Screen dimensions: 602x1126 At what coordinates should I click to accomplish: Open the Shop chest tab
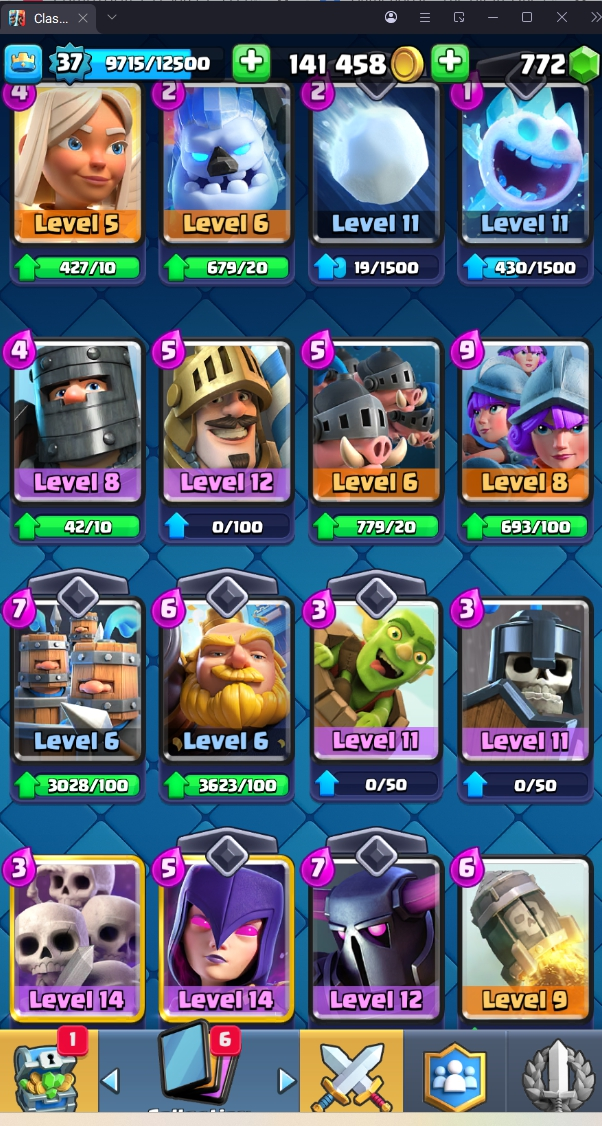(x=45, y=1075)
